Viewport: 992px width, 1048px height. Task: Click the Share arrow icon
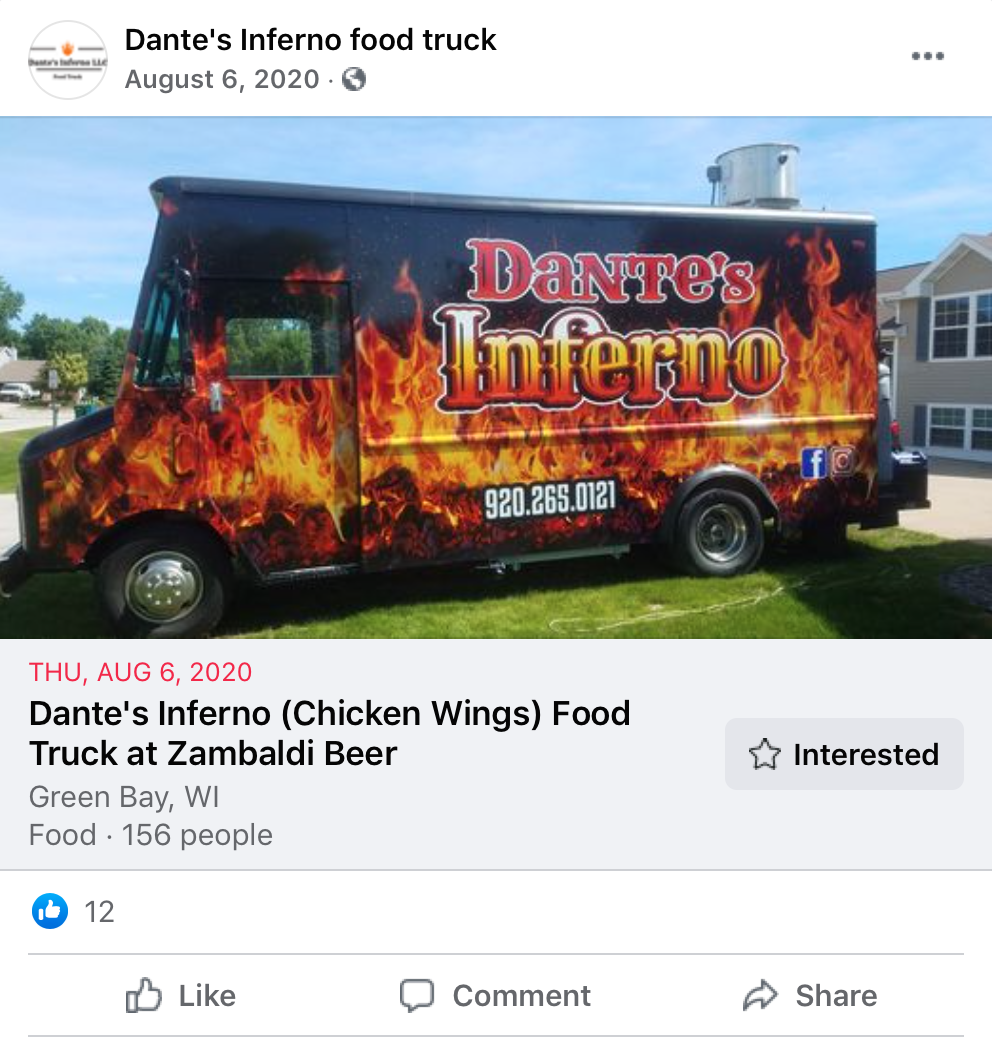coord(762,995)
